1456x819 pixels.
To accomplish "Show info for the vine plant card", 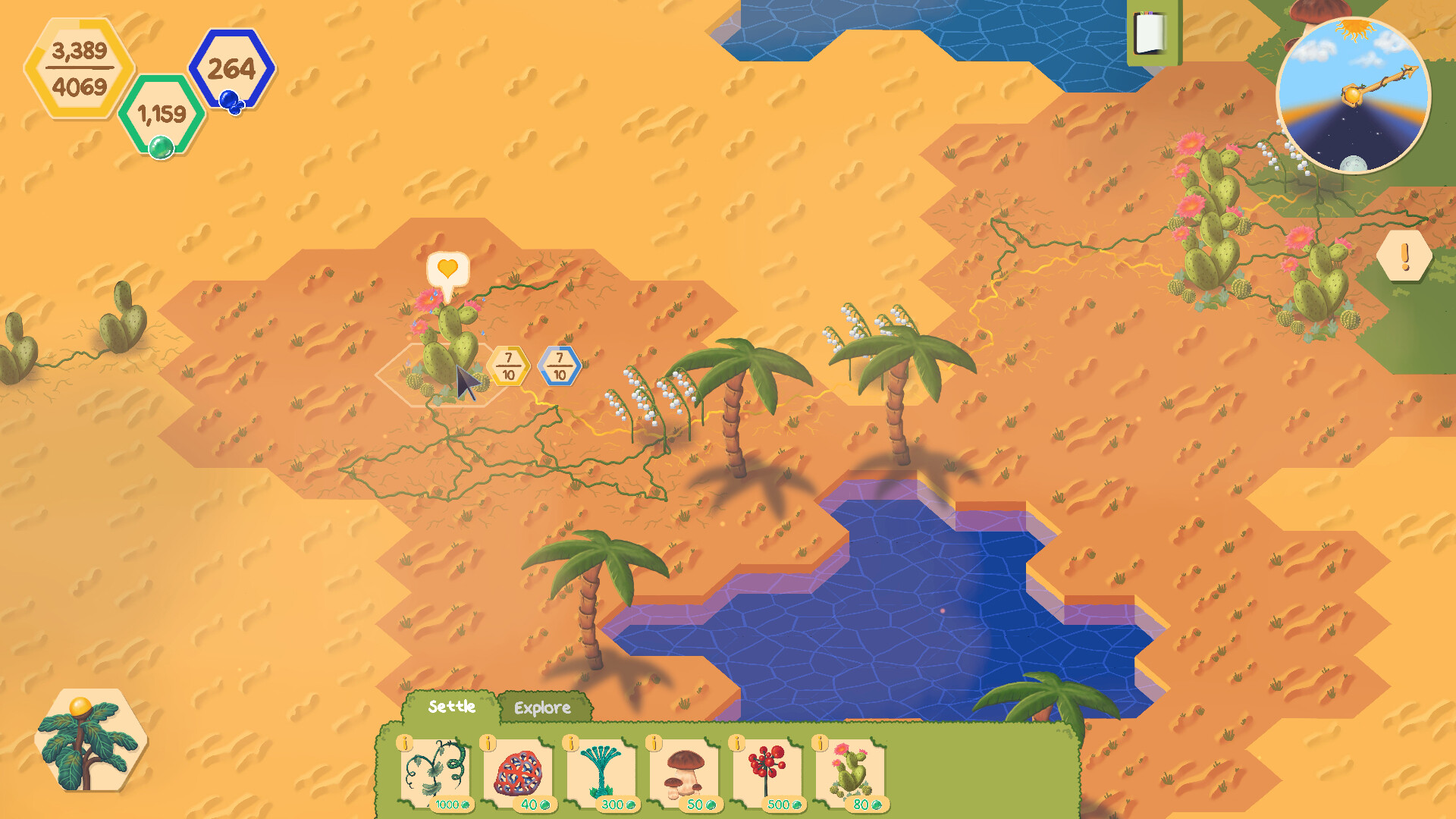I will [x=405, y=743].
